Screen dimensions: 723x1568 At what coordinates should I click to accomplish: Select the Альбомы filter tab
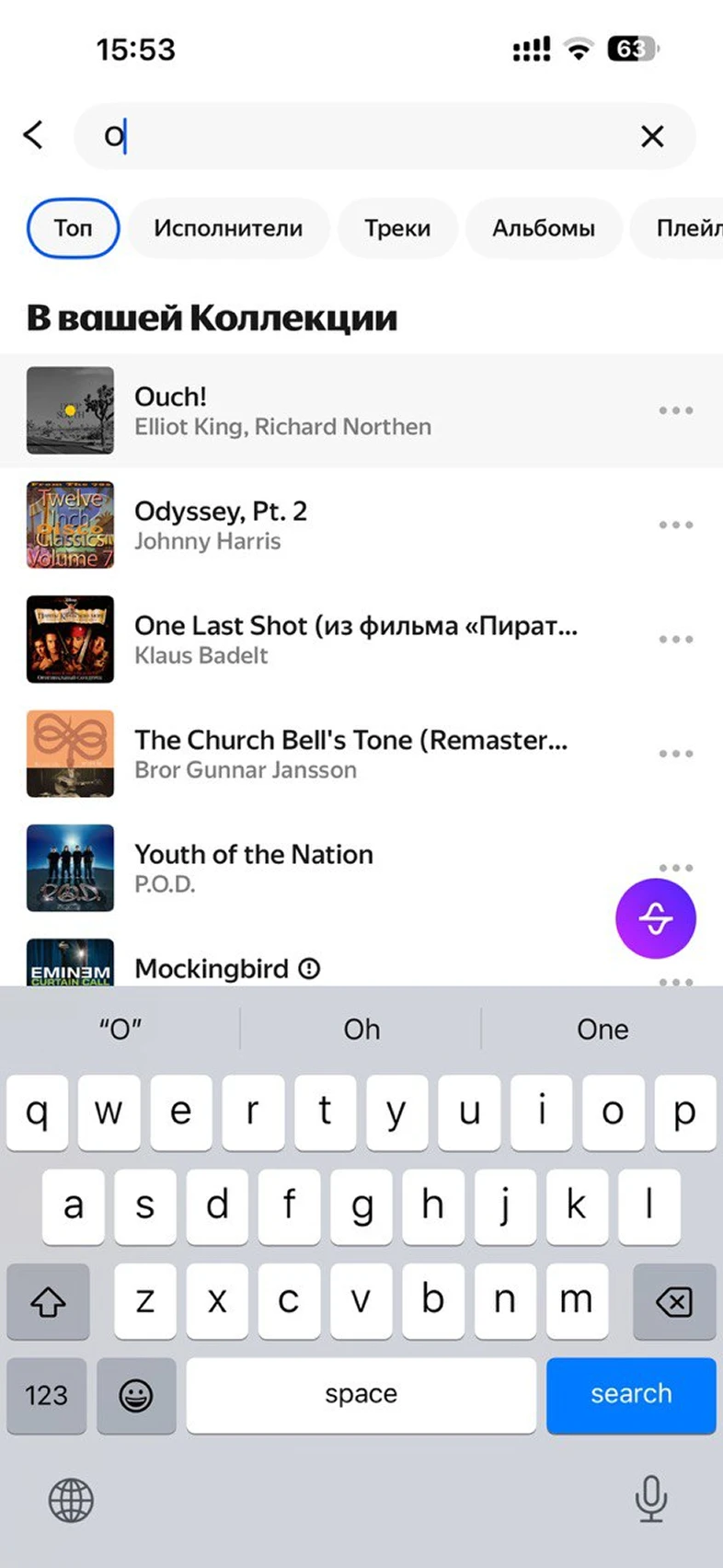(x=544, y=228)
